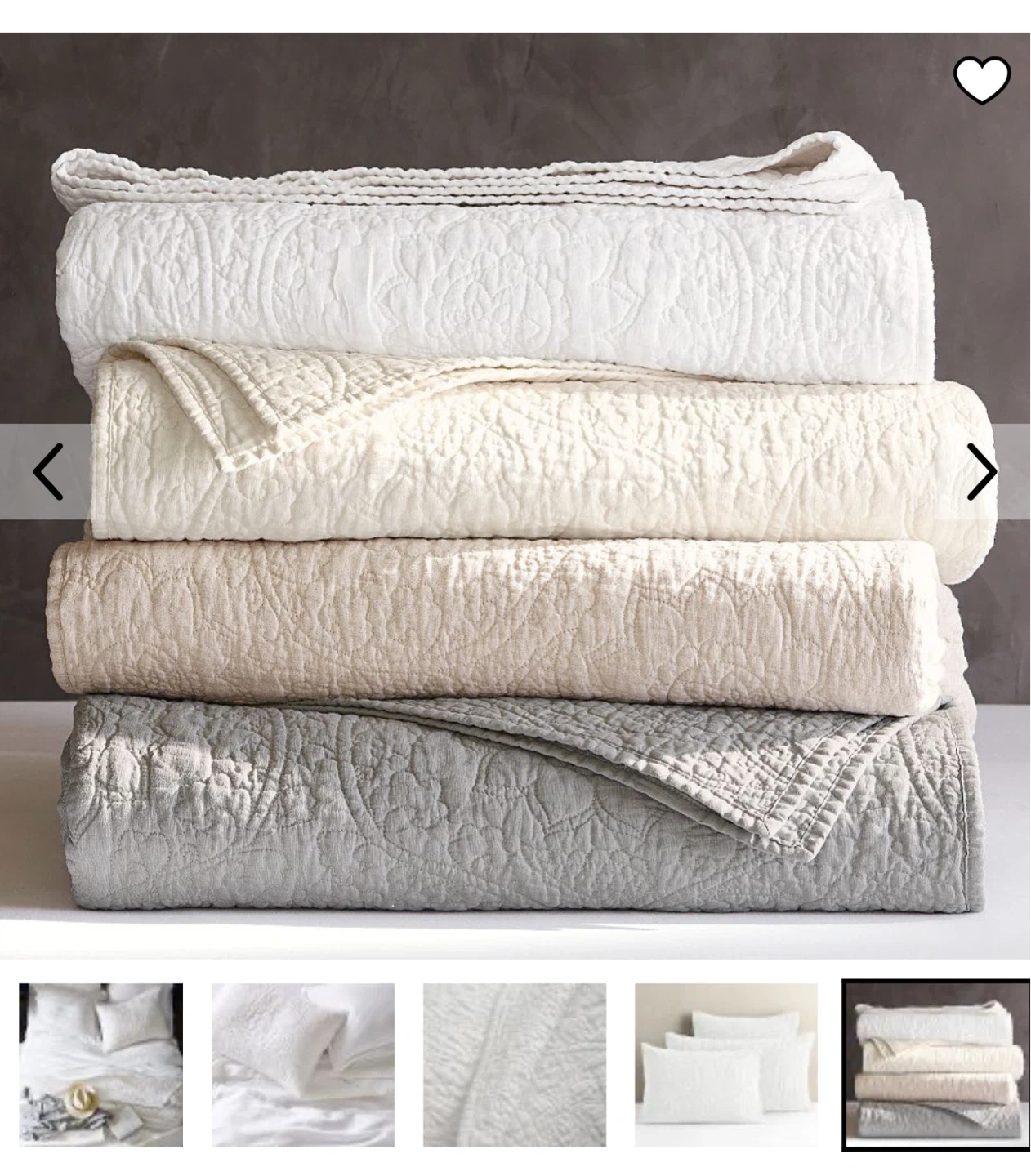
Task: Add this quilt to favorites with the heart icon
Action: [x=982, y=80]
